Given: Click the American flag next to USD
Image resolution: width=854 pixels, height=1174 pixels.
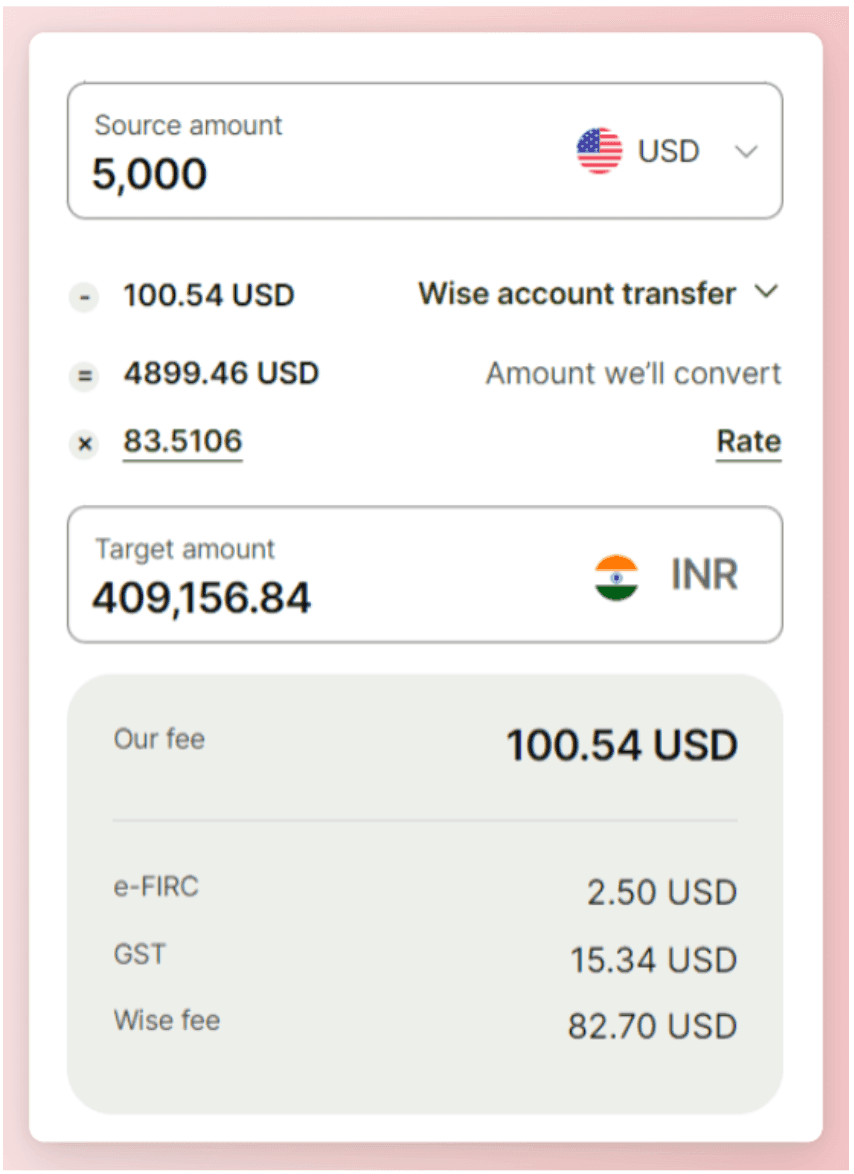Looking at the screenshot, I should click(598, 151).
